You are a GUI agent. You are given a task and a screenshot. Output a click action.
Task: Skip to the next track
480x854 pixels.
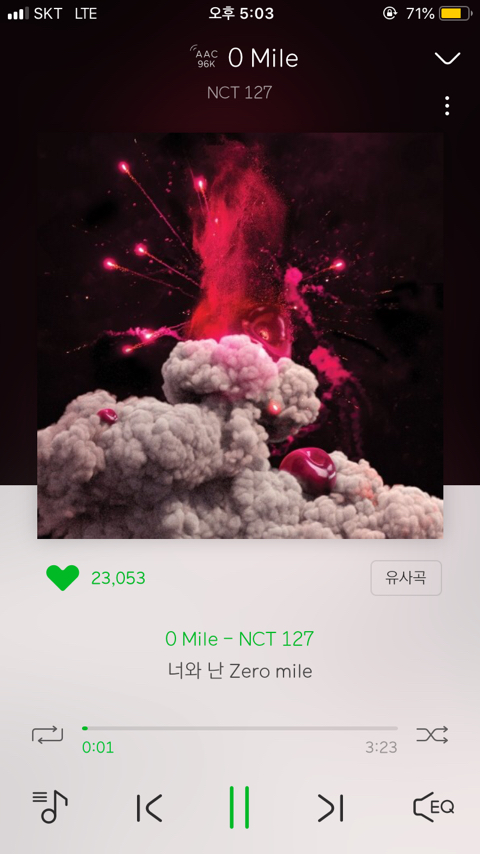tap(330, 808)
